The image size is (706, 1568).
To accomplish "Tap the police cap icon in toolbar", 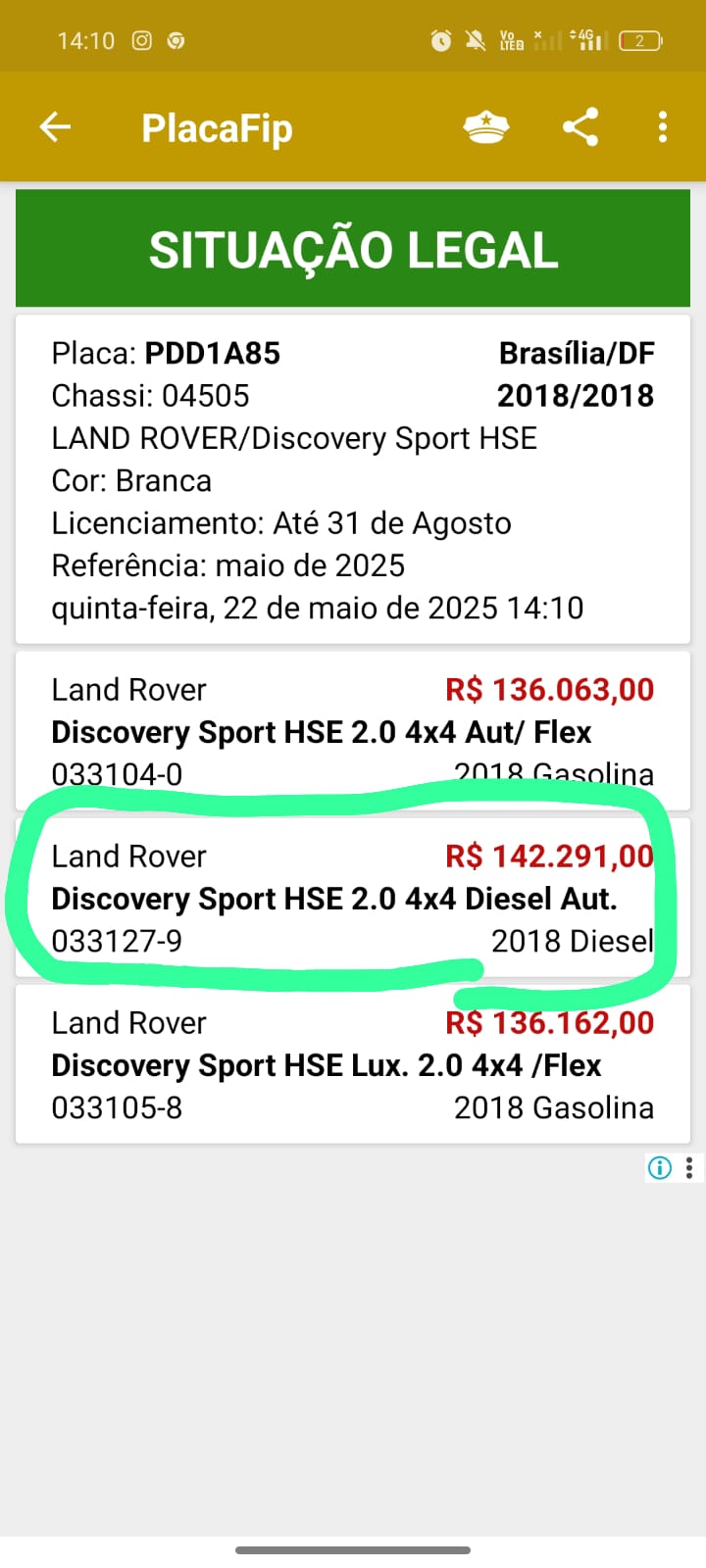I will 487,126.
